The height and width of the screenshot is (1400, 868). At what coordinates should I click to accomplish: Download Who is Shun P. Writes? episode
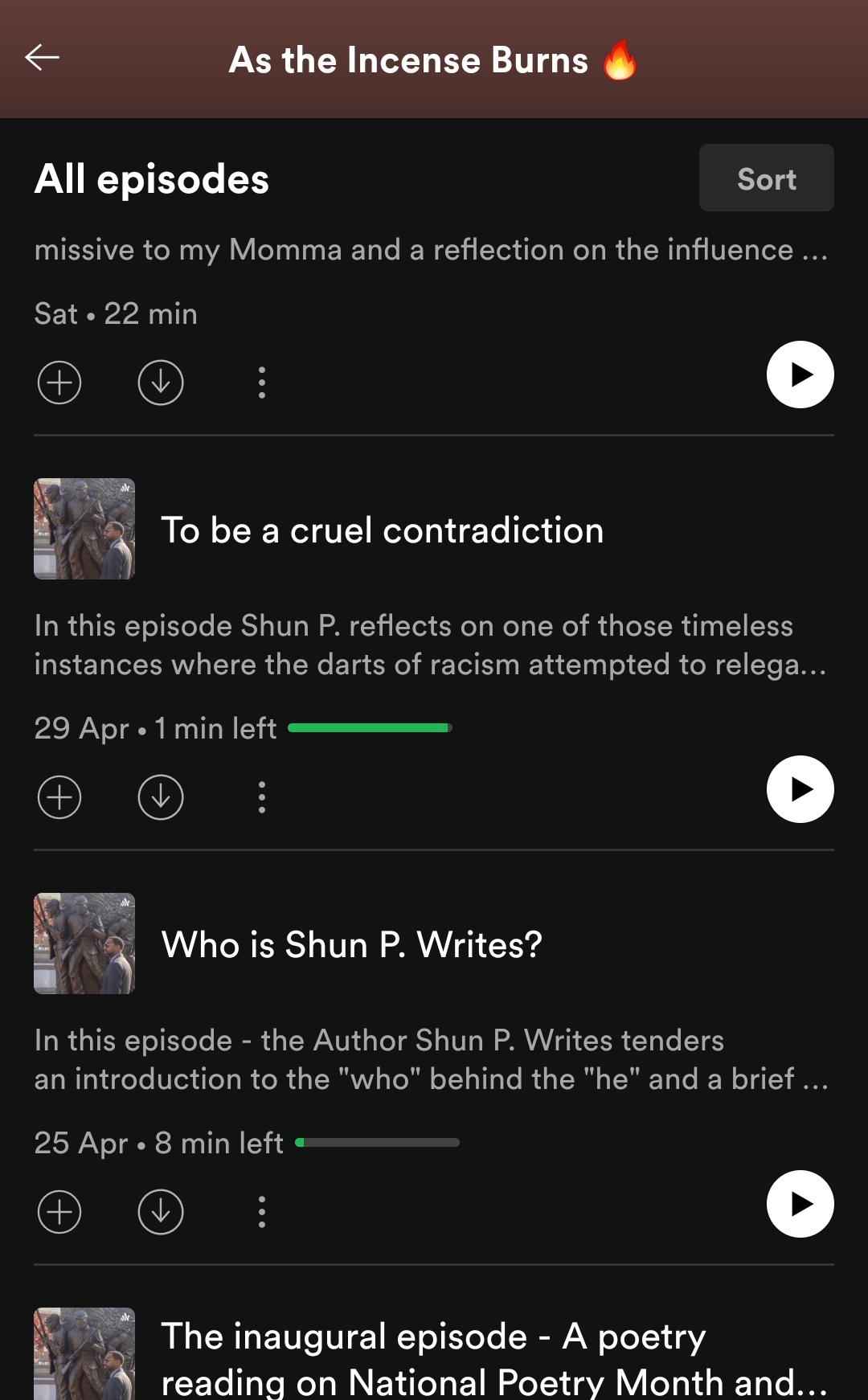[x=161, y=1212]
